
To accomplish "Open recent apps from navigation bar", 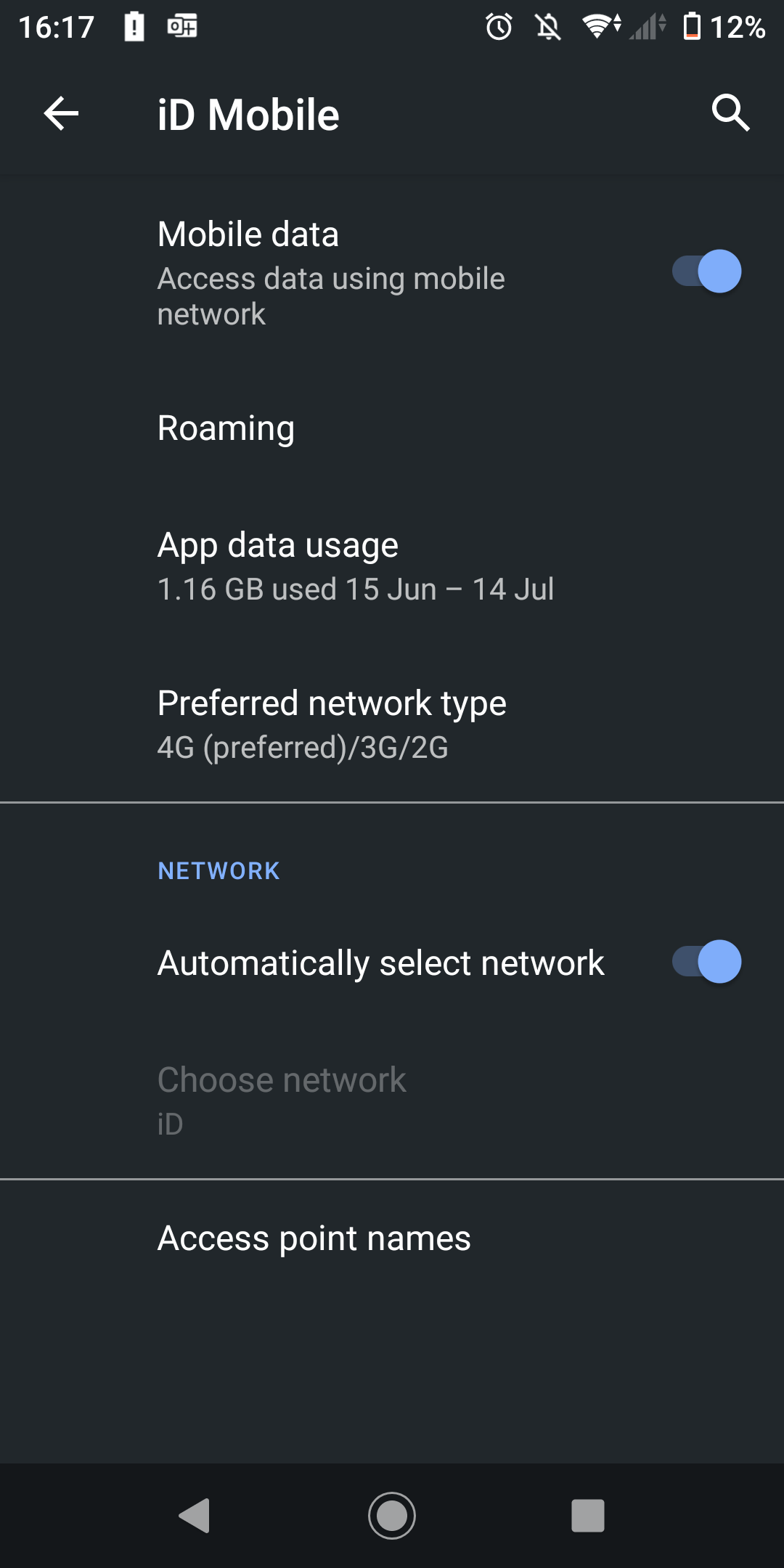I will pos(588,1516).
